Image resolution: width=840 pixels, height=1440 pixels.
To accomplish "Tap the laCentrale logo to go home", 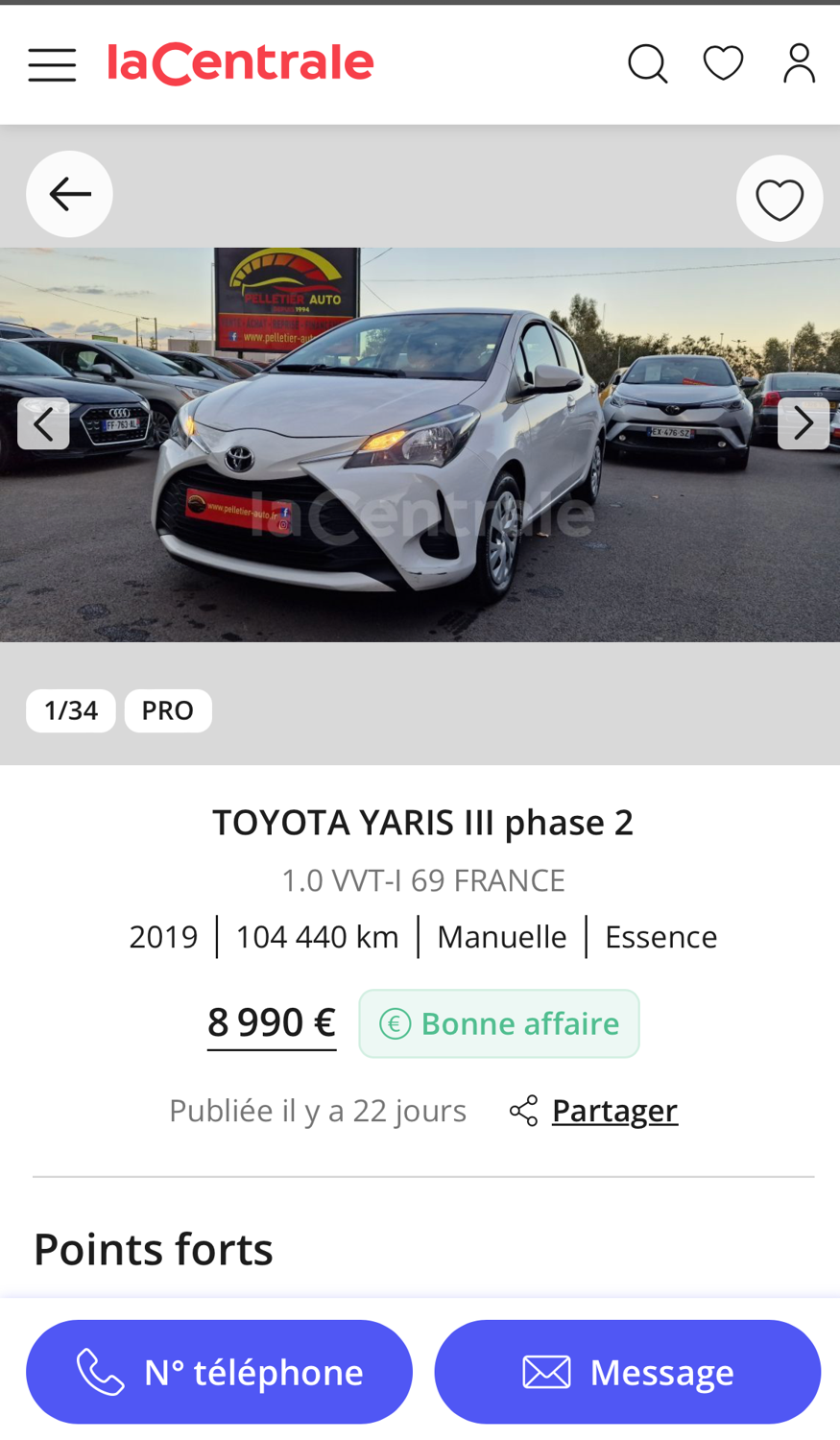I will (240, 64).
